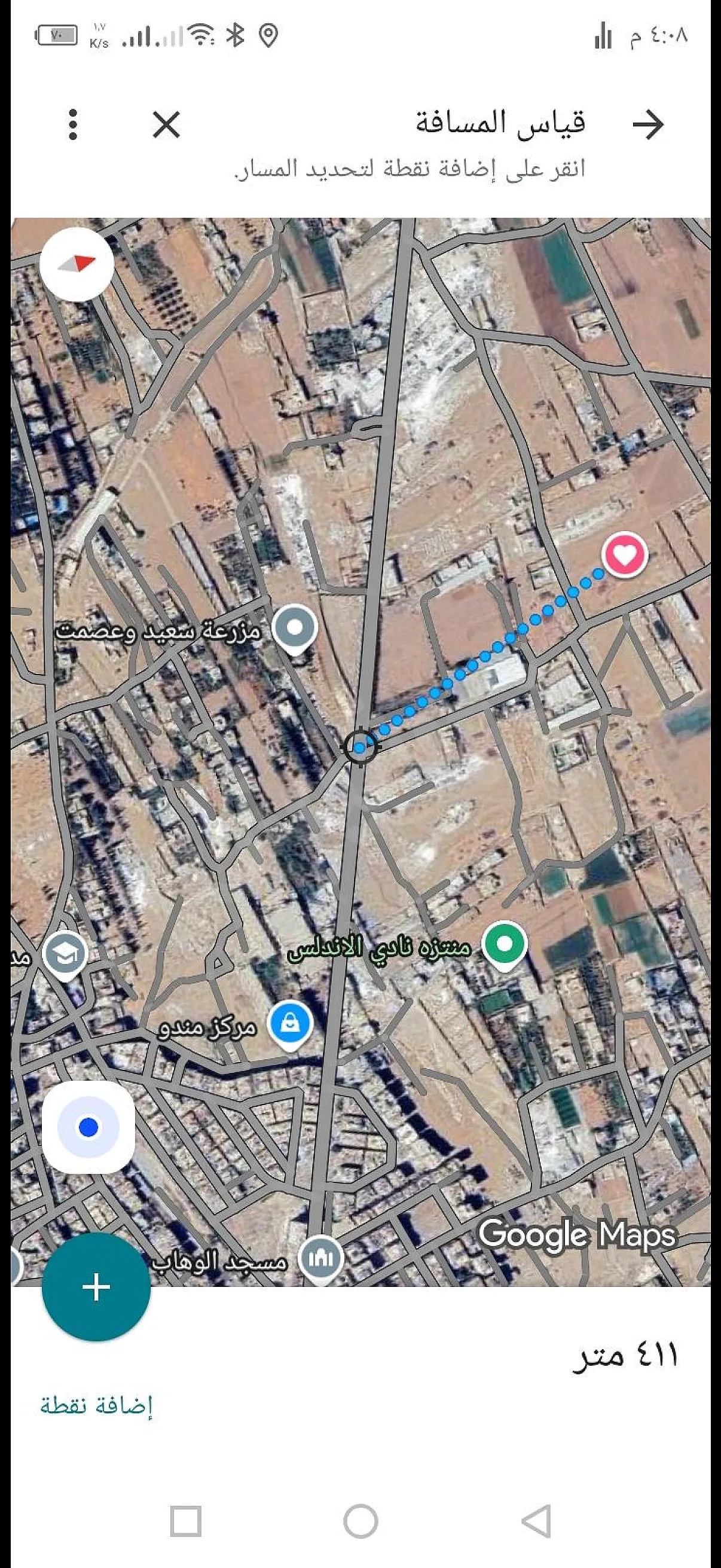Tap the saved place heart marker
The width and height of the screenshot is (721, 1568).
625,554
